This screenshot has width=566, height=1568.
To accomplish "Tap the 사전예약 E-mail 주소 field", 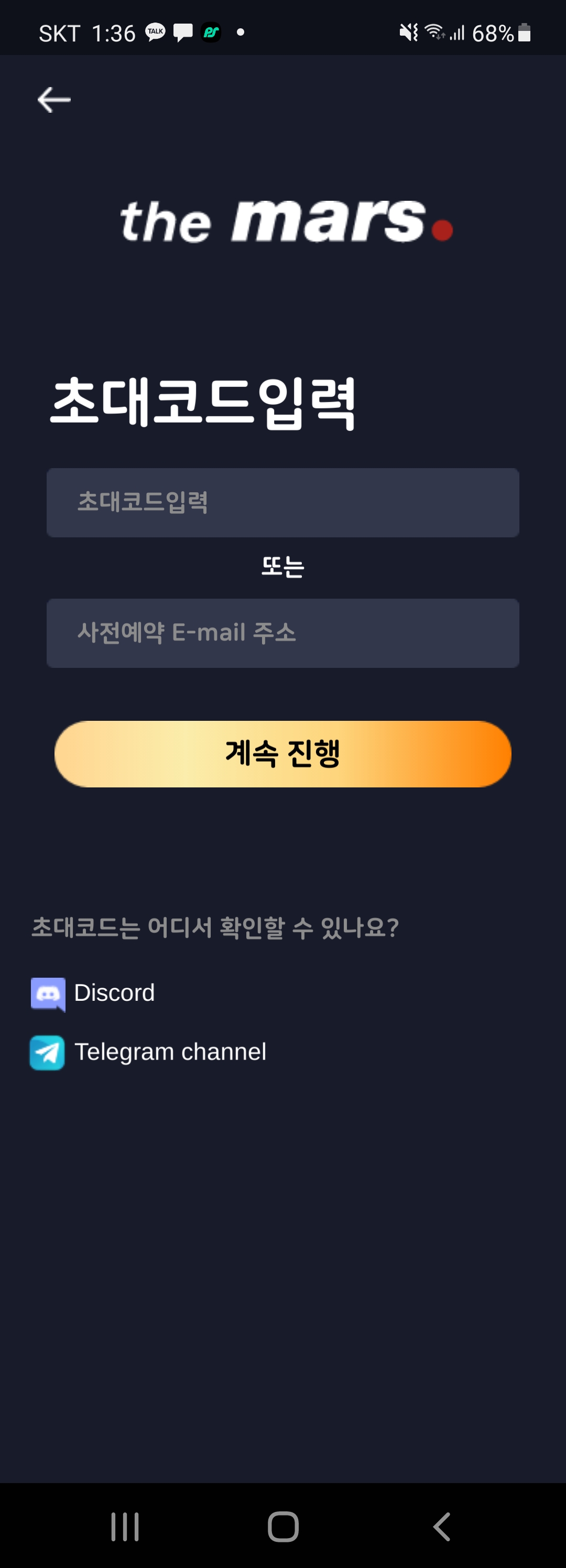I will [282, 633].
